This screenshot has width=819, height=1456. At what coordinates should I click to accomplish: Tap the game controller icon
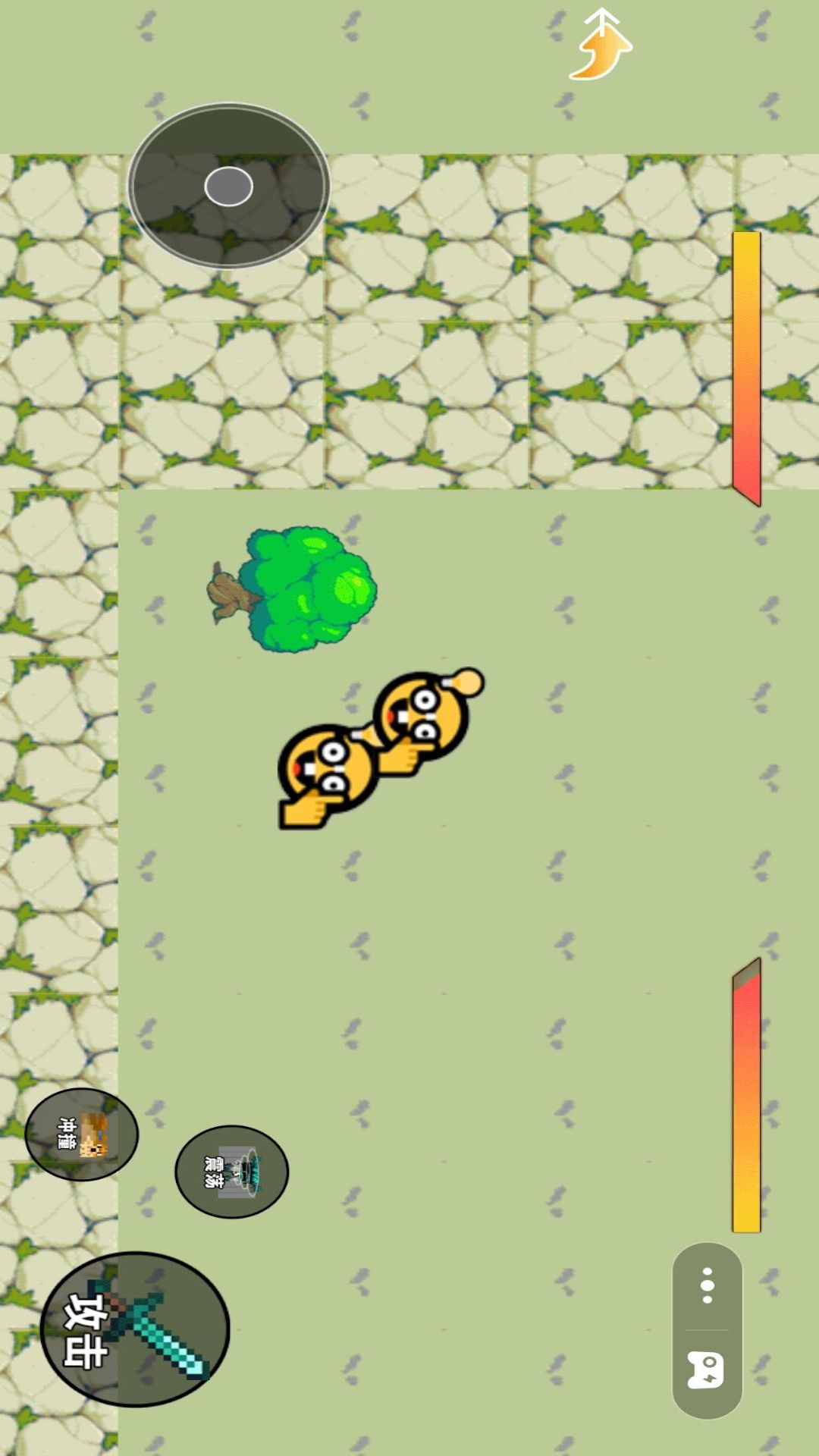coord(707,1370)
